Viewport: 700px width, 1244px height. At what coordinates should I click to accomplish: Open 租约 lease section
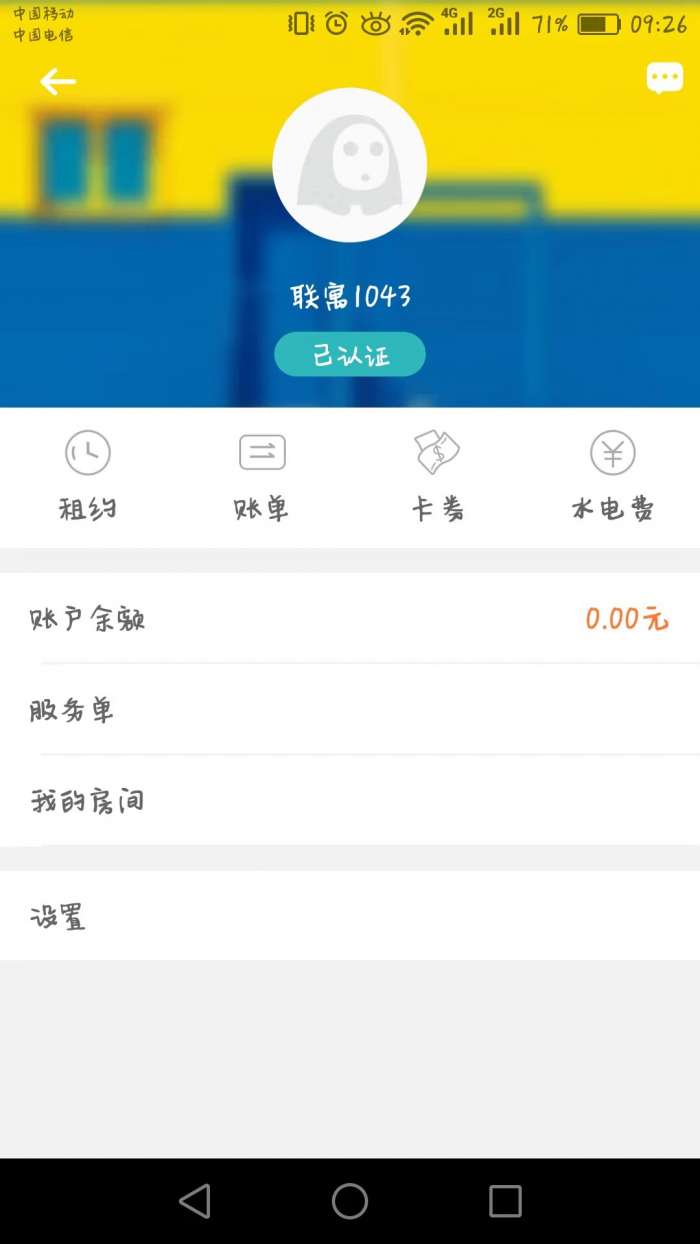click(x=88, y=477)
